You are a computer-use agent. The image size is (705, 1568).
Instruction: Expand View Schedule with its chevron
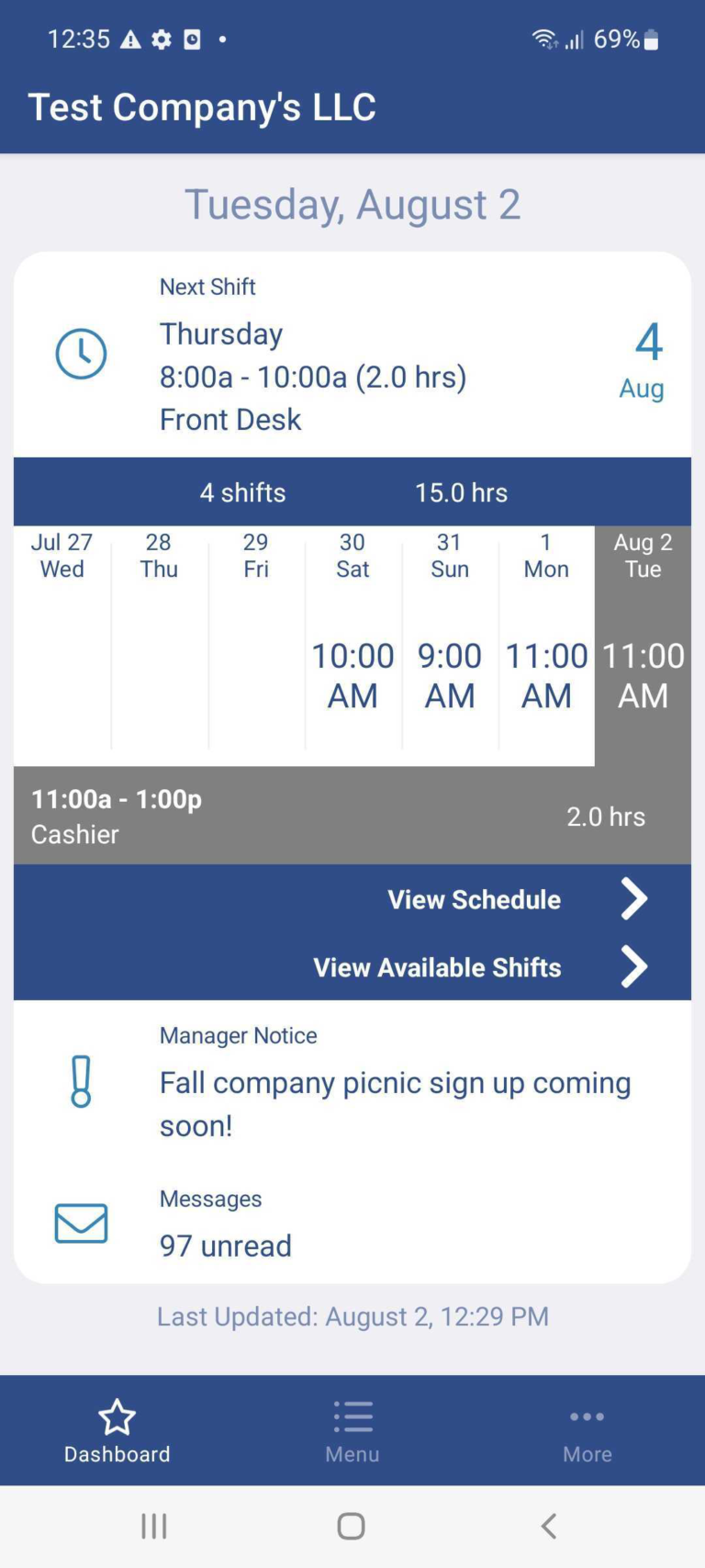coord(633,898)
